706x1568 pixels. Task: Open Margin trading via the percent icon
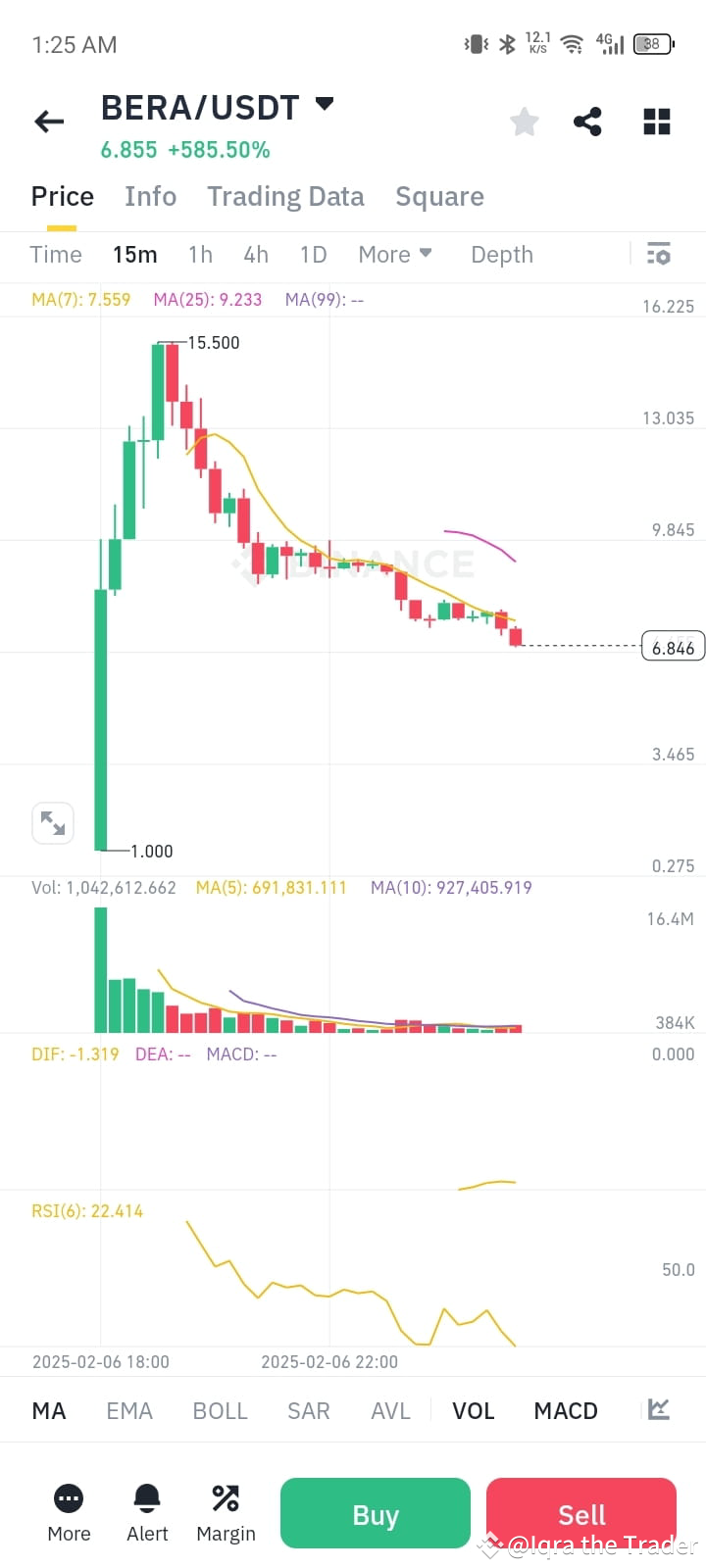tap(225, 1512)
